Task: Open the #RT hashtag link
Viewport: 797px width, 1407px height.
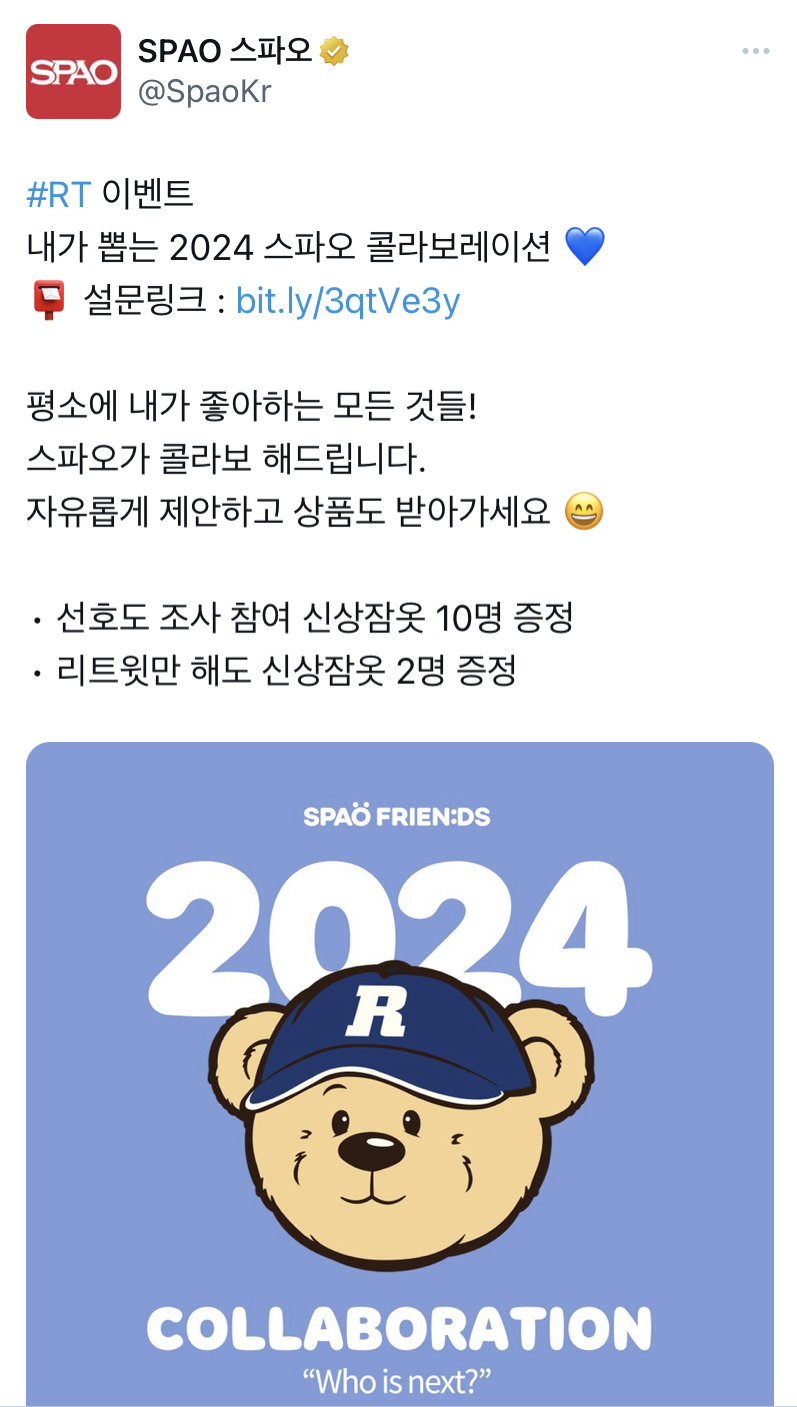Action: 54,193
